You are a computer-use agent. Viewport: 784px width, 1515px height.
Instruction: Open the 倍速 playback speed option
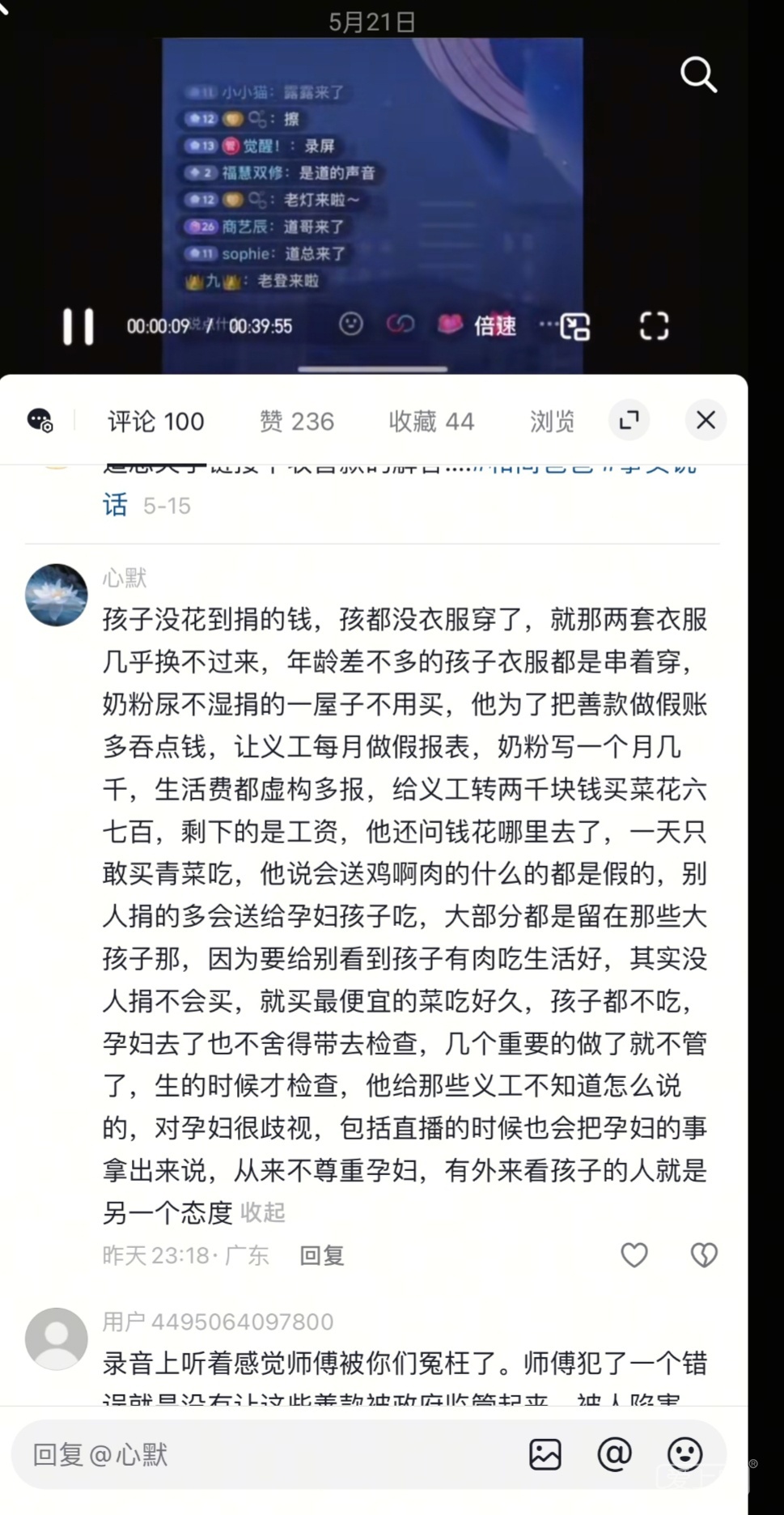494,326
